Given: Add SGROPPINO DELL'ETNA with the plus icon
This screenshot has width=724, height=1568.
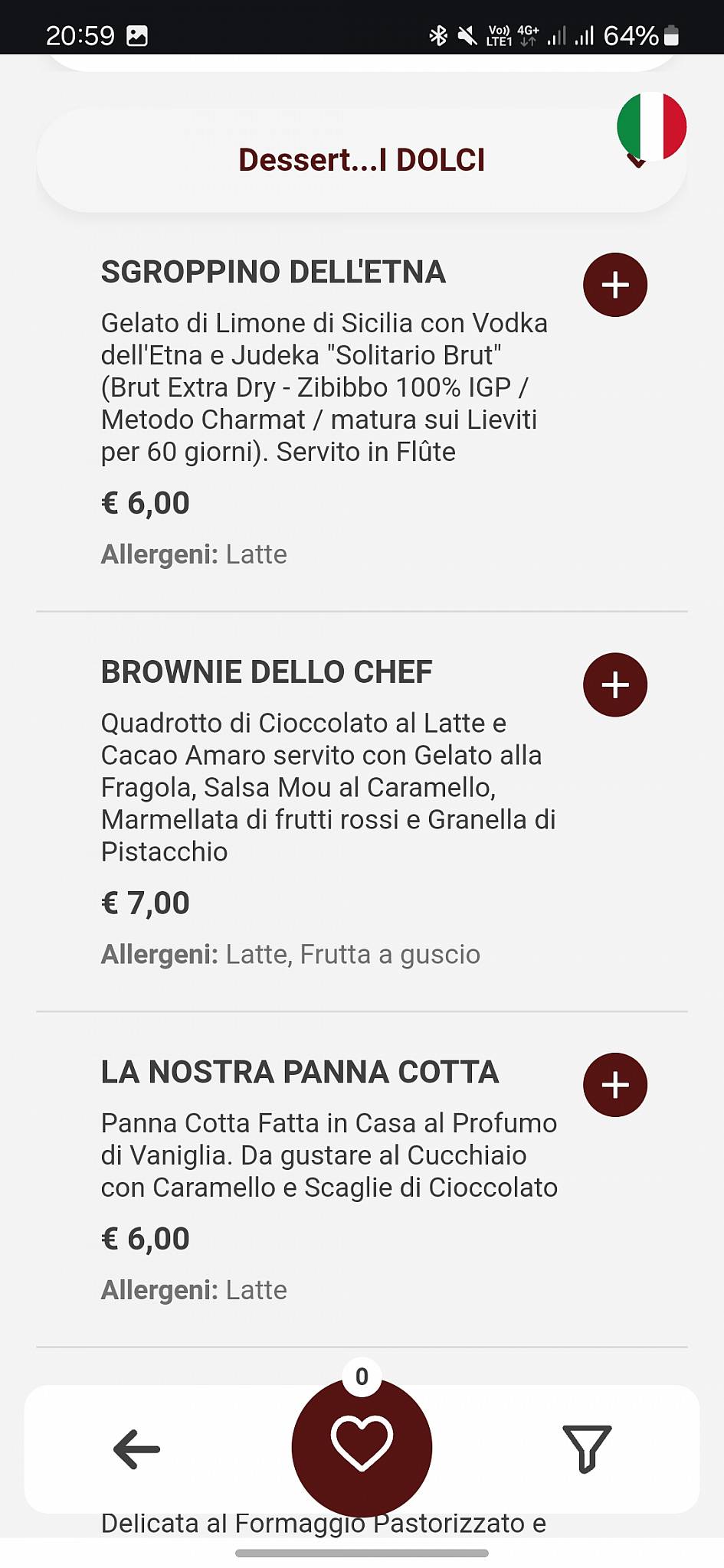Looking at the screenshot, I should [x=614, y=284].
